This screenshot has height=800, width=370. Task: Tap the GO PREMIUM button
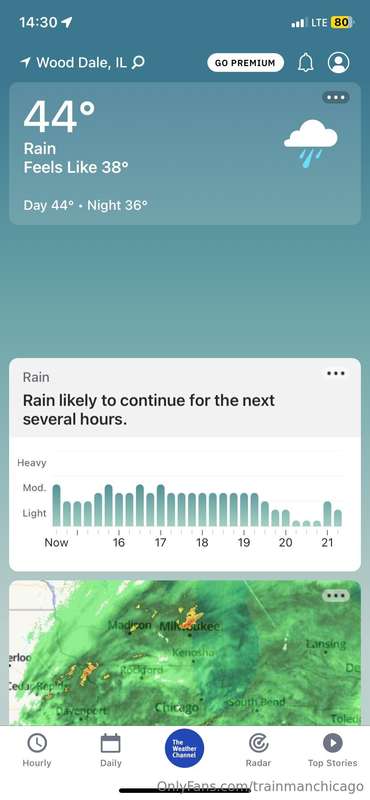245,63
